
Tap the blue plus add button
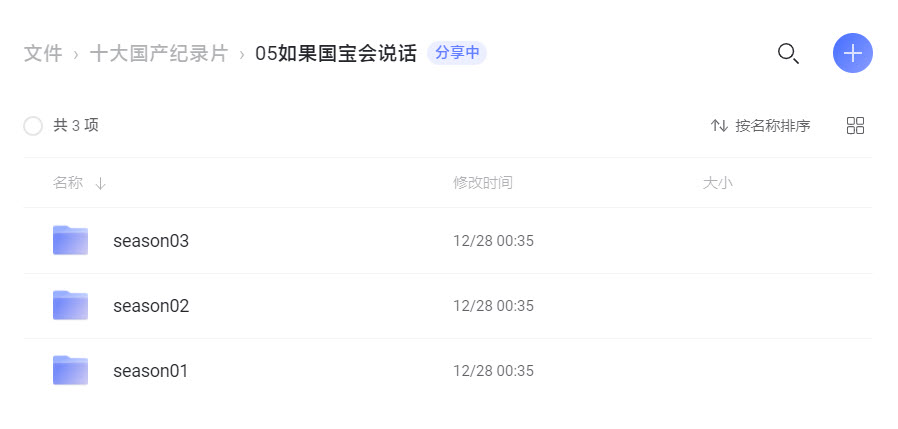pyautogui.click(x=852, y=53)
